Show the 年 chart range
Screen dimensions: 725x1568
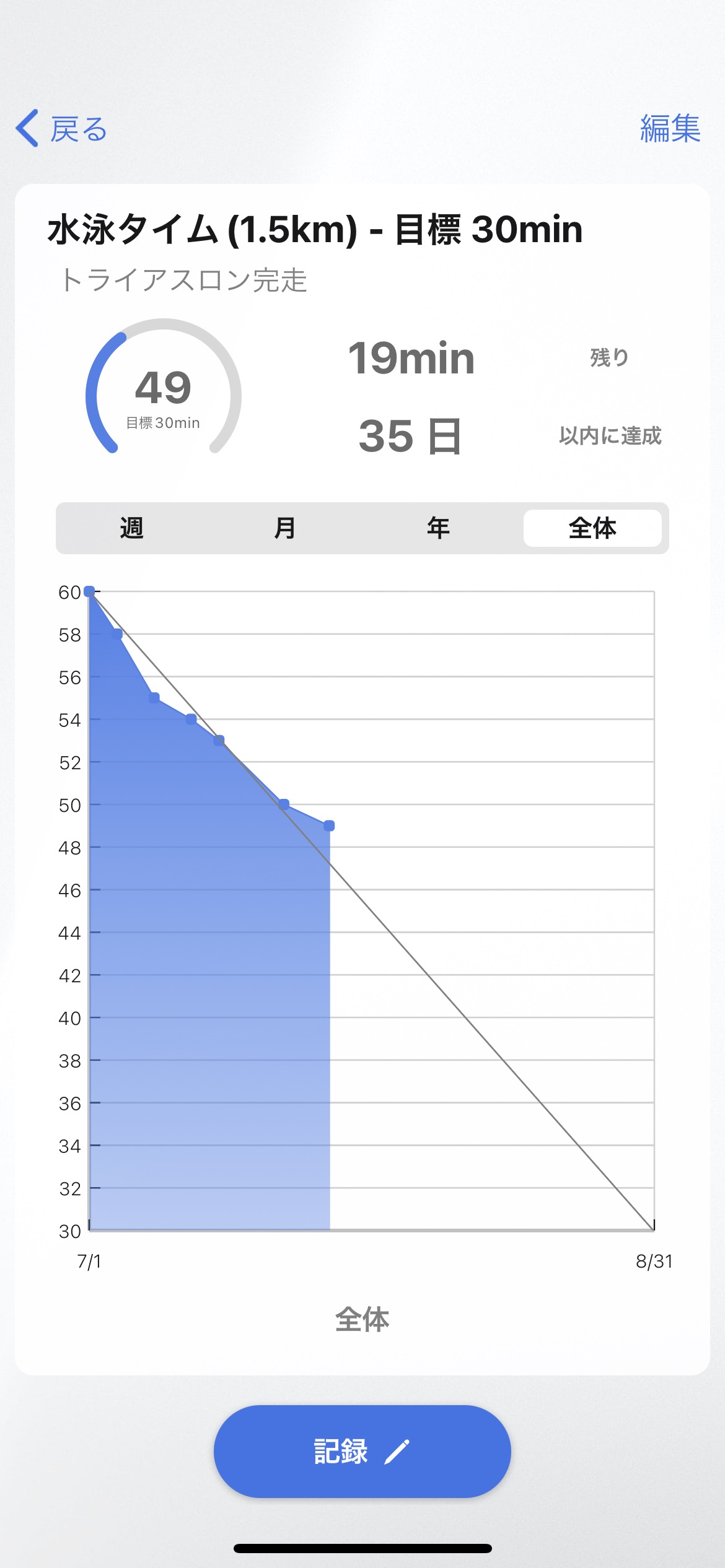pyautogui.click(x=438, y=528)
